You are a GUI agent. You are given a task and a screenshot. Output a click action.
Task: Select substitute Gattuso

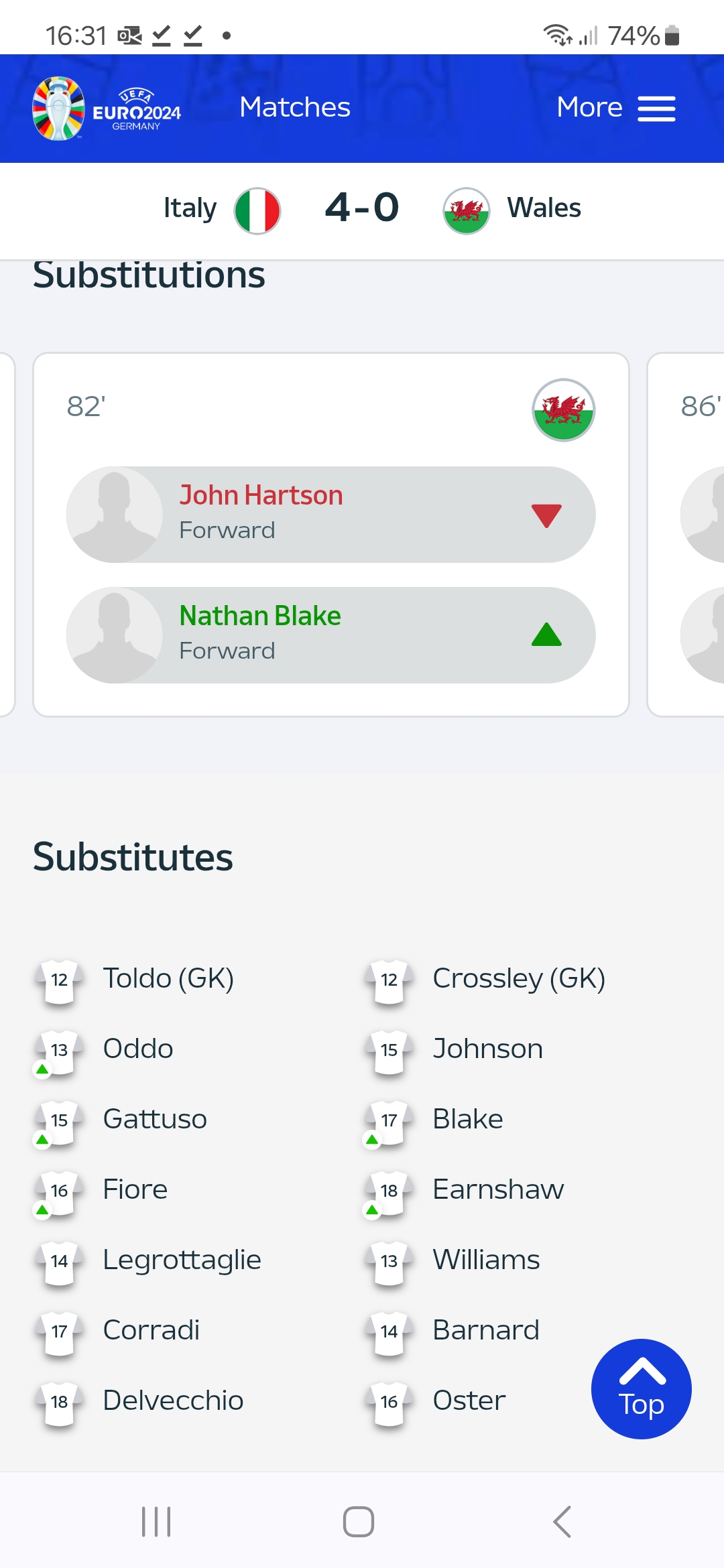pos(121,1120)
